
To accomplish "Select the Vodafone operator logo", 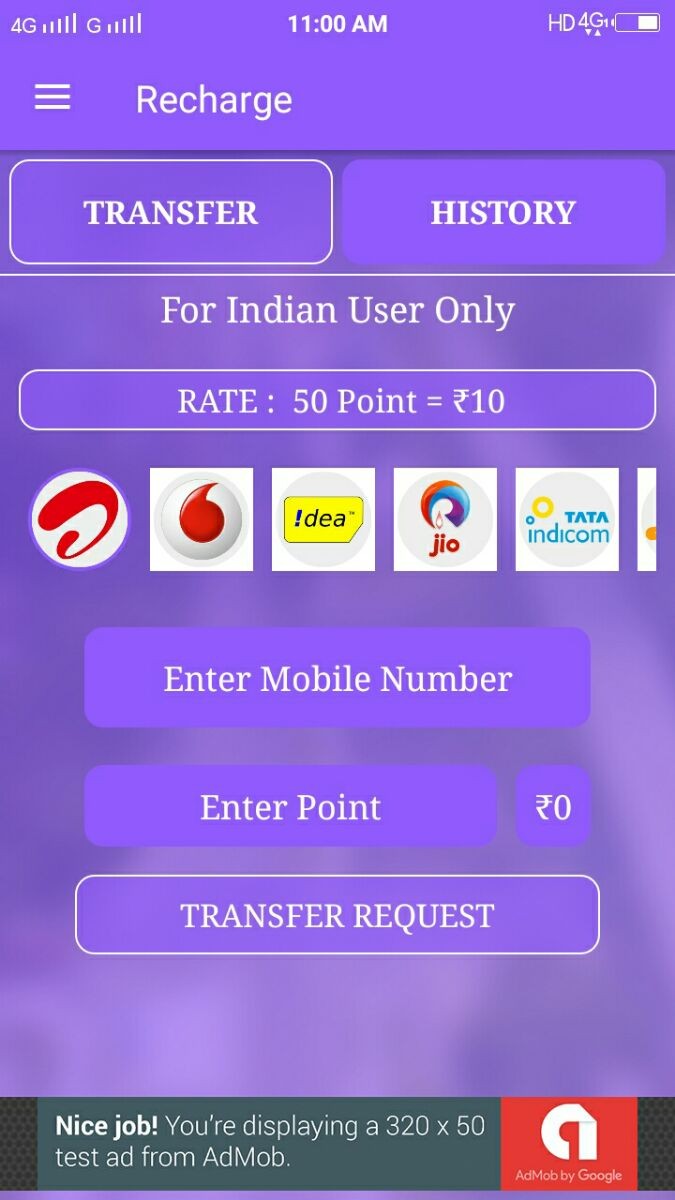I will 201,520.
